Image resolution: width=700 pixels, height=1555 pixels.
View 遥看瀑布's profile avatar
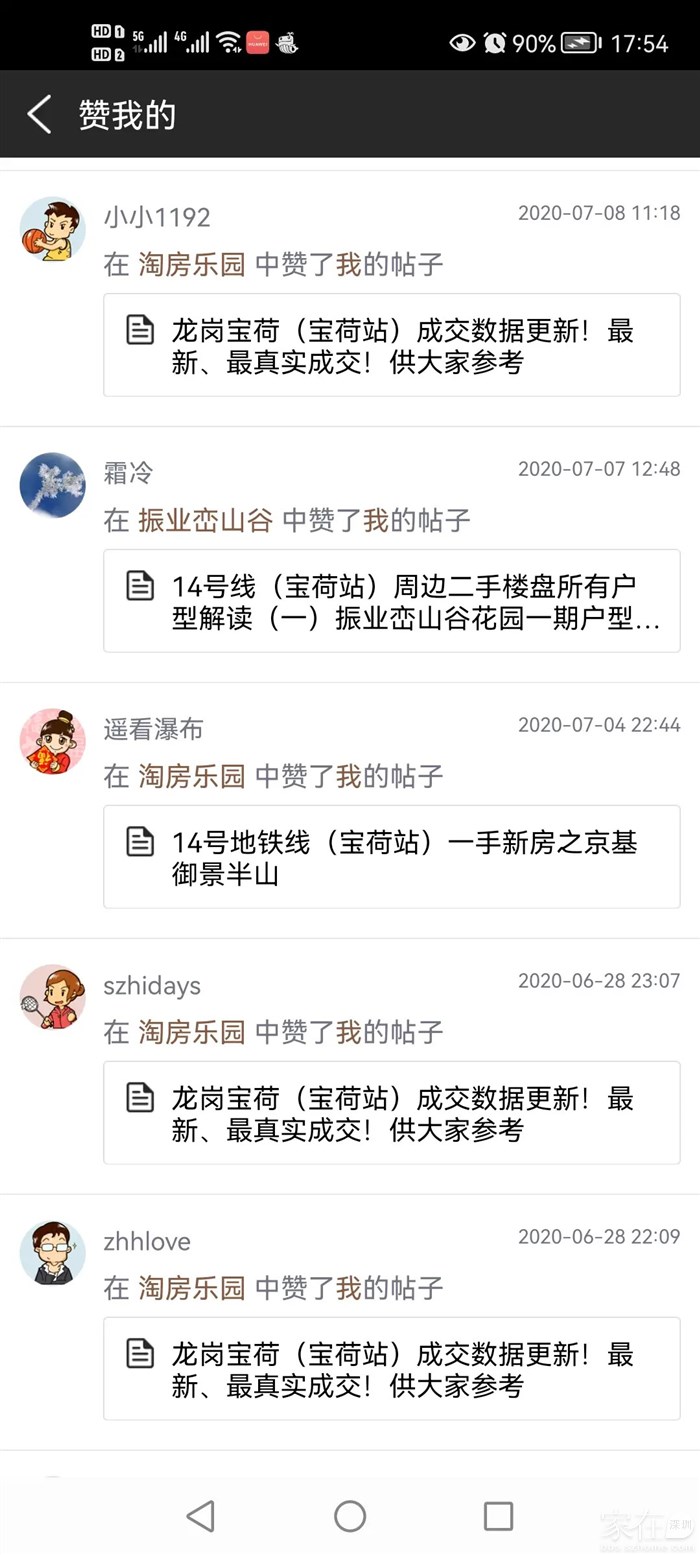(x=52, y=741)
